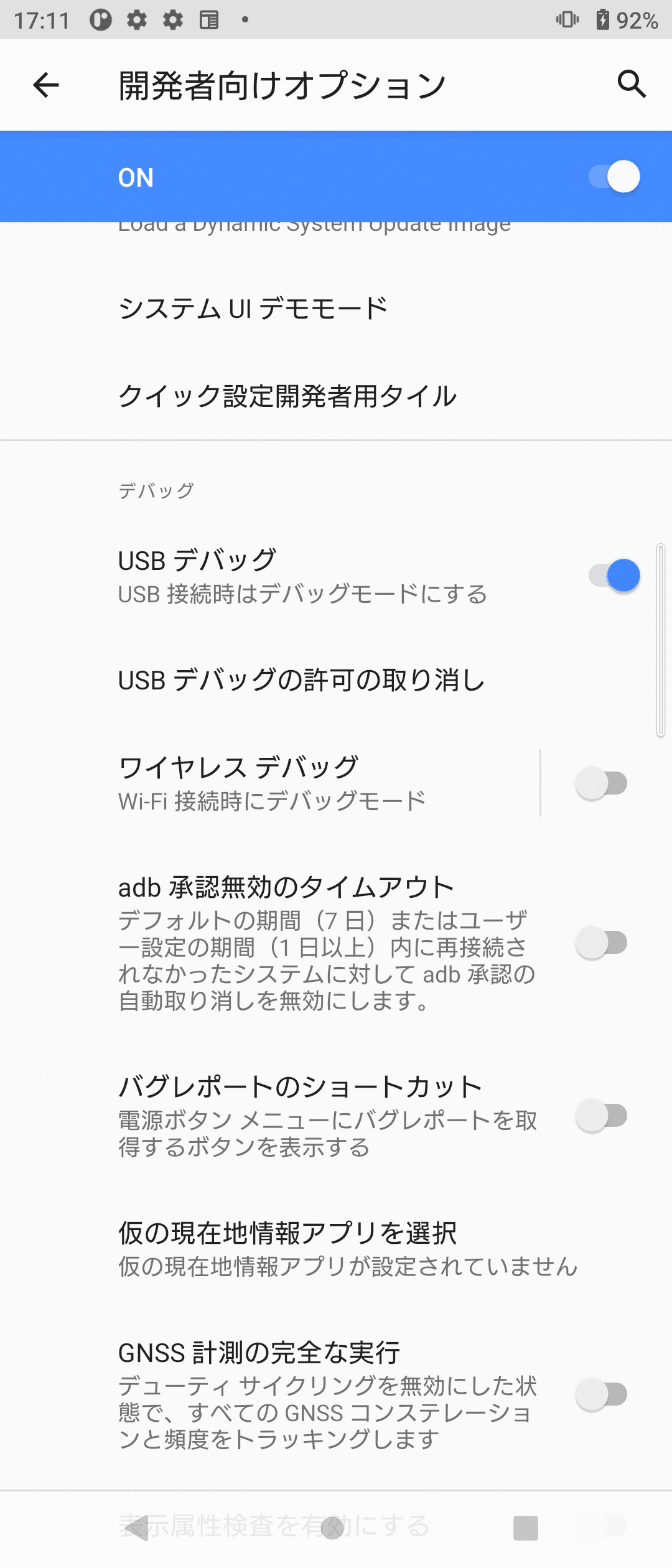The width and height of the screenshot is (672, 1568).
Task: Turn off the developer options ON switch
Action: coord(614,177)
